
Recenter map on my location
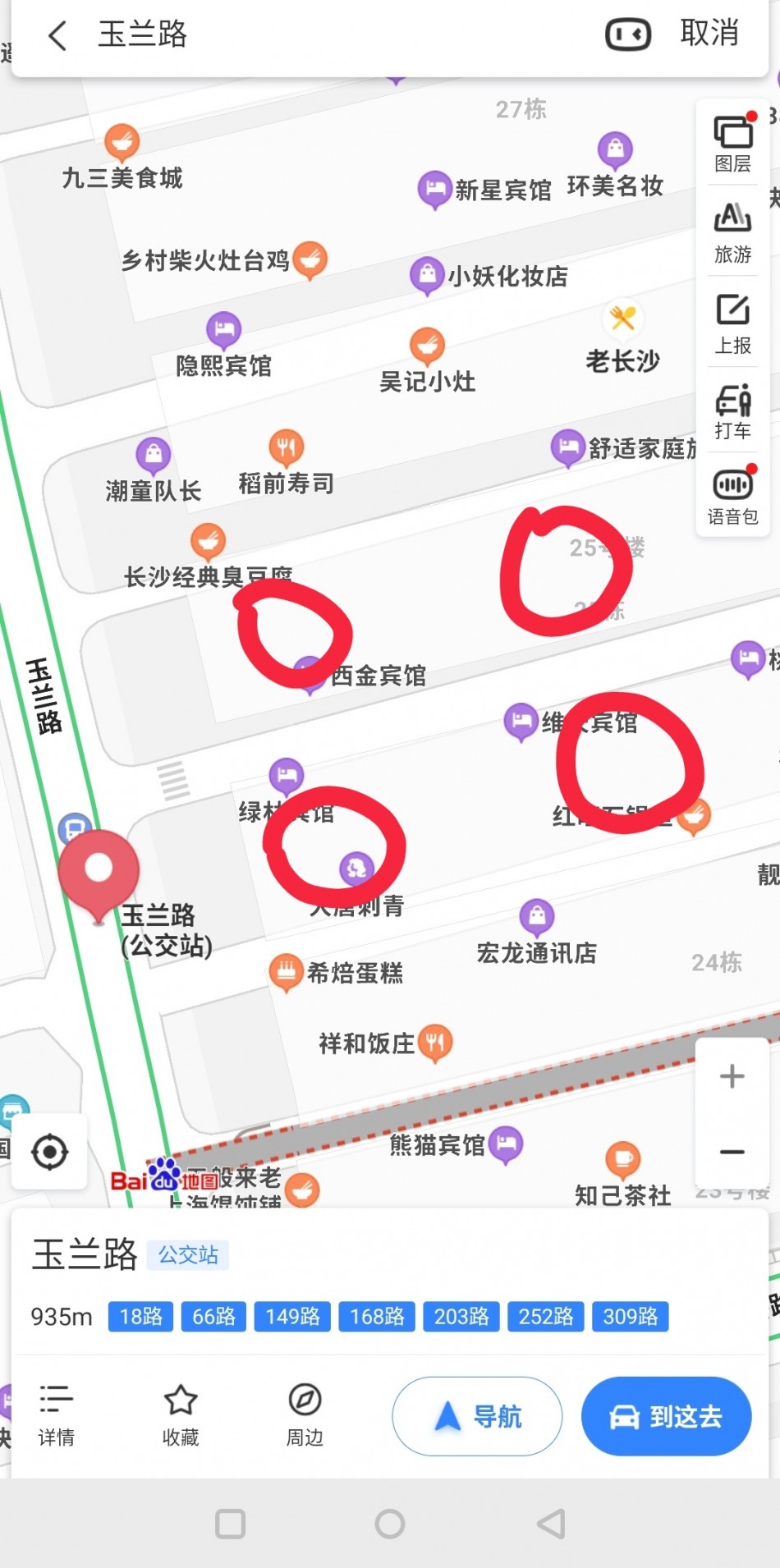[x=49, y=1152]
